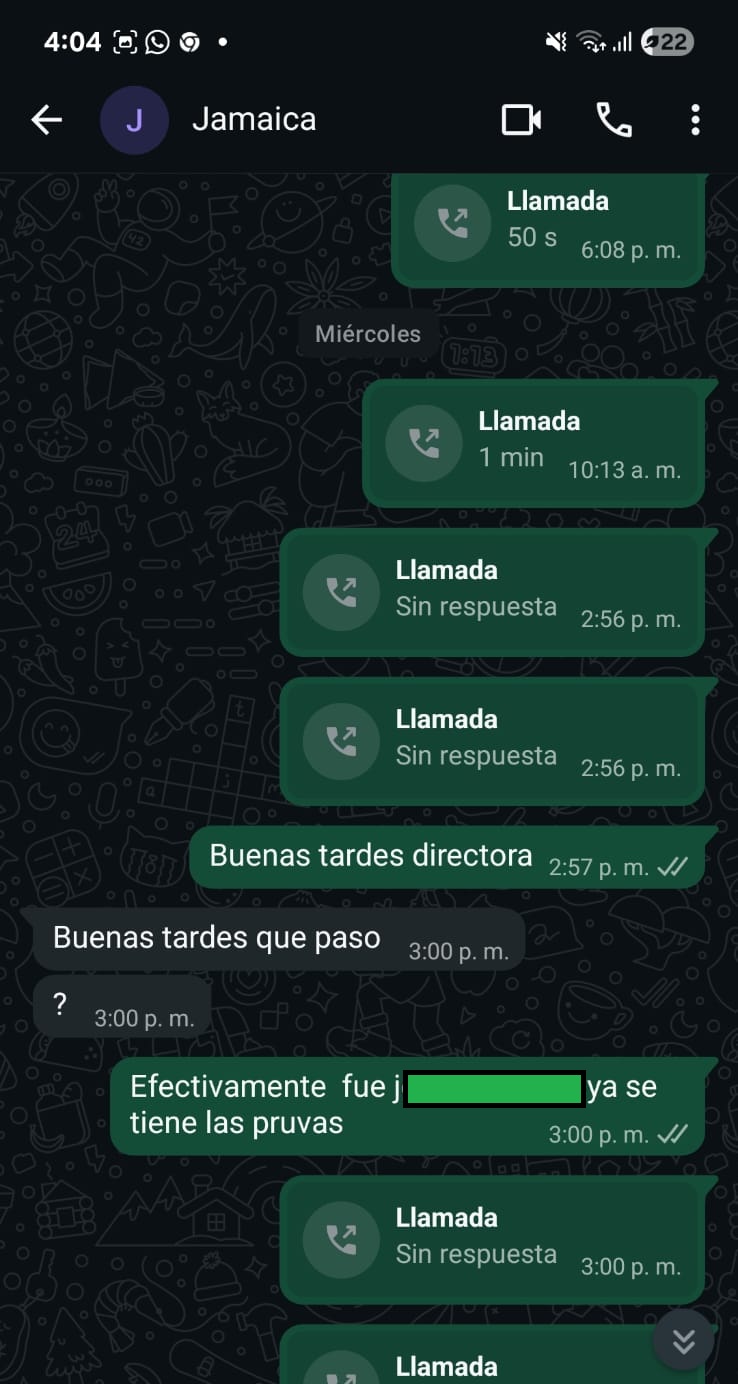Open Jamaica's profile picture

click(x=134, y=120)
